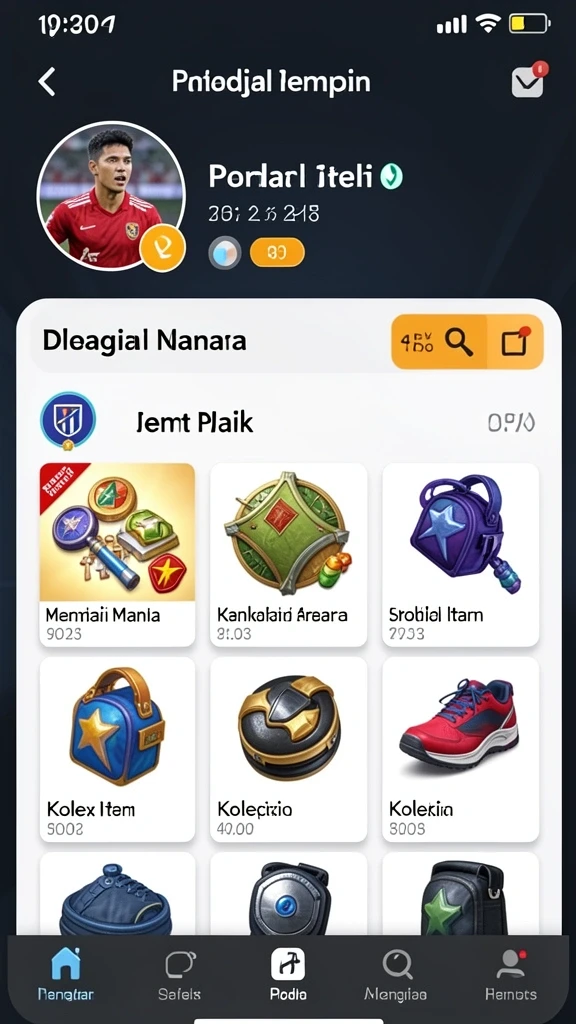Switch to the home tab

tap(65, 974)
